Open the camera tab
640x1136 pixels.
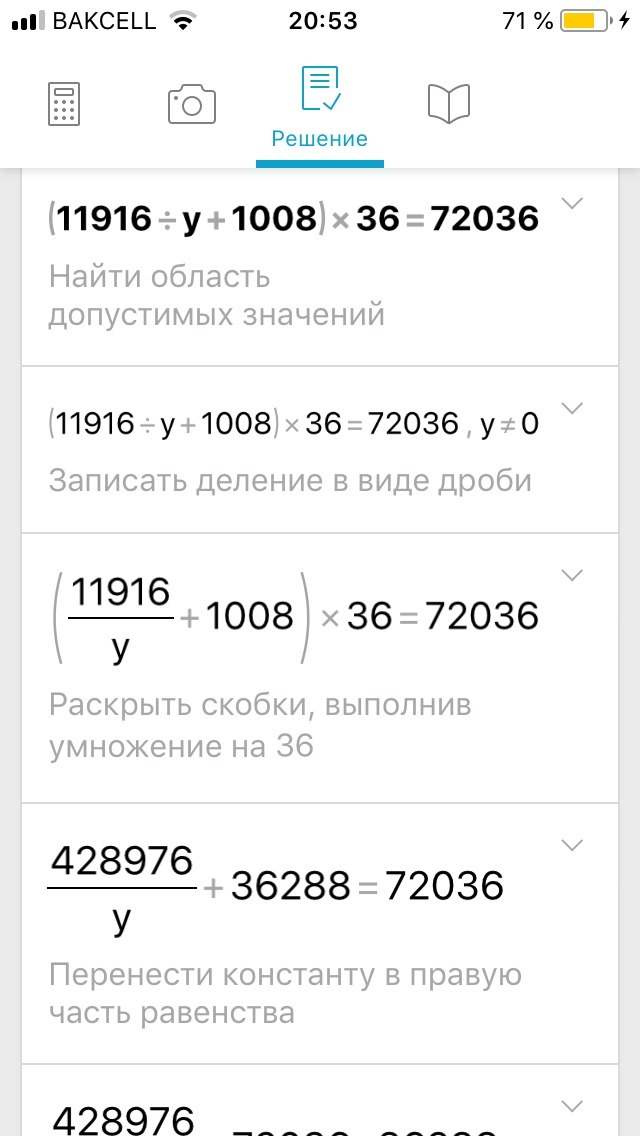[x=192, y=104]
